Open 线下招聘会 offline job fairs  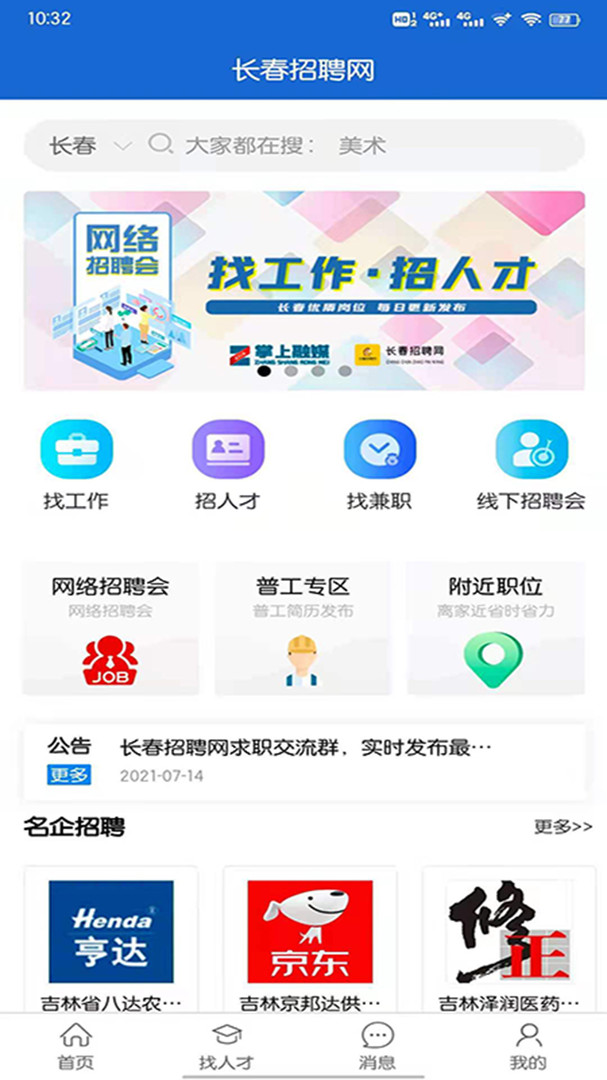(531, 464)
